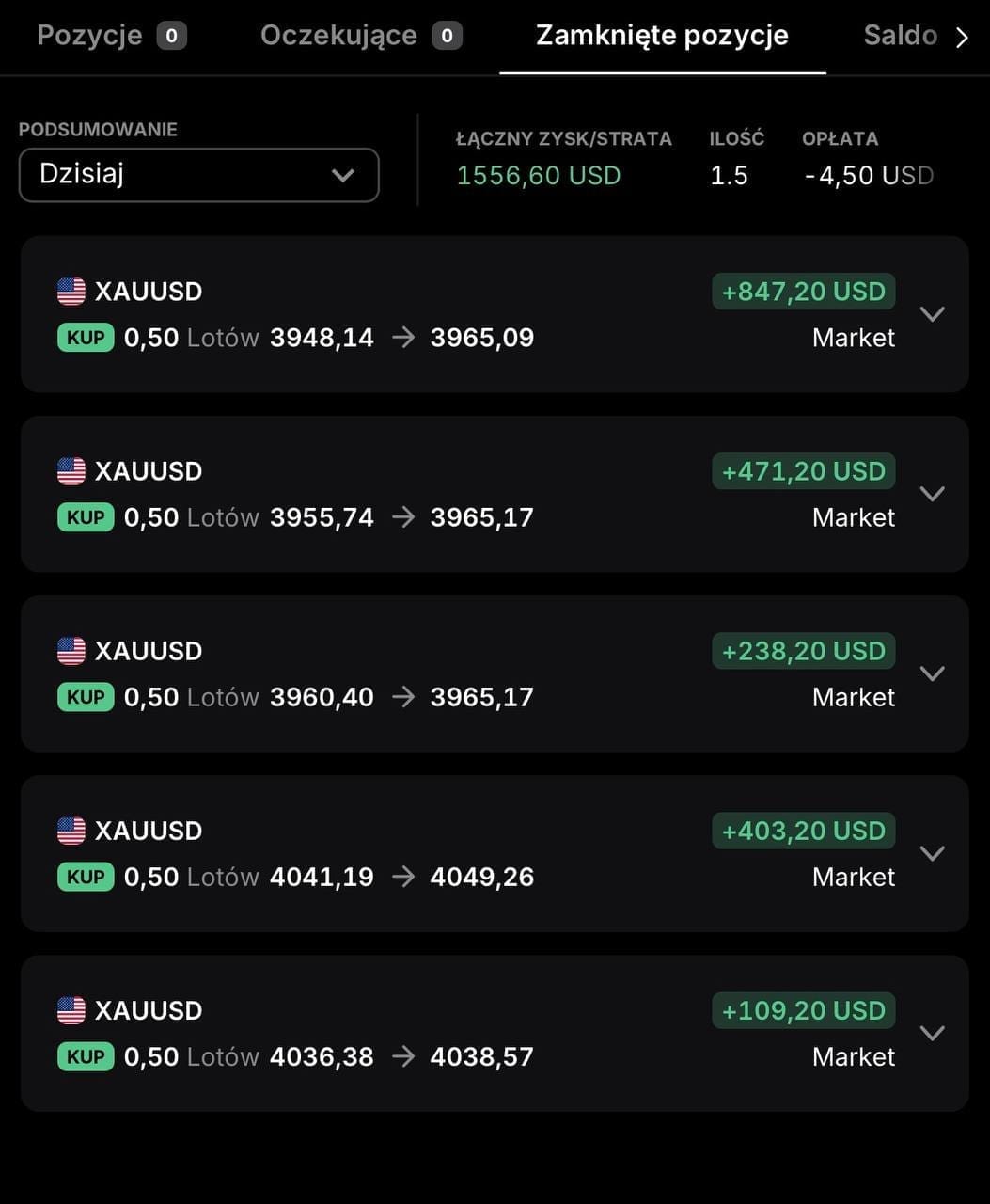Switch to the Pozycje tab
The width and height of the screenshot is (990, 1204).
[111, 36]
